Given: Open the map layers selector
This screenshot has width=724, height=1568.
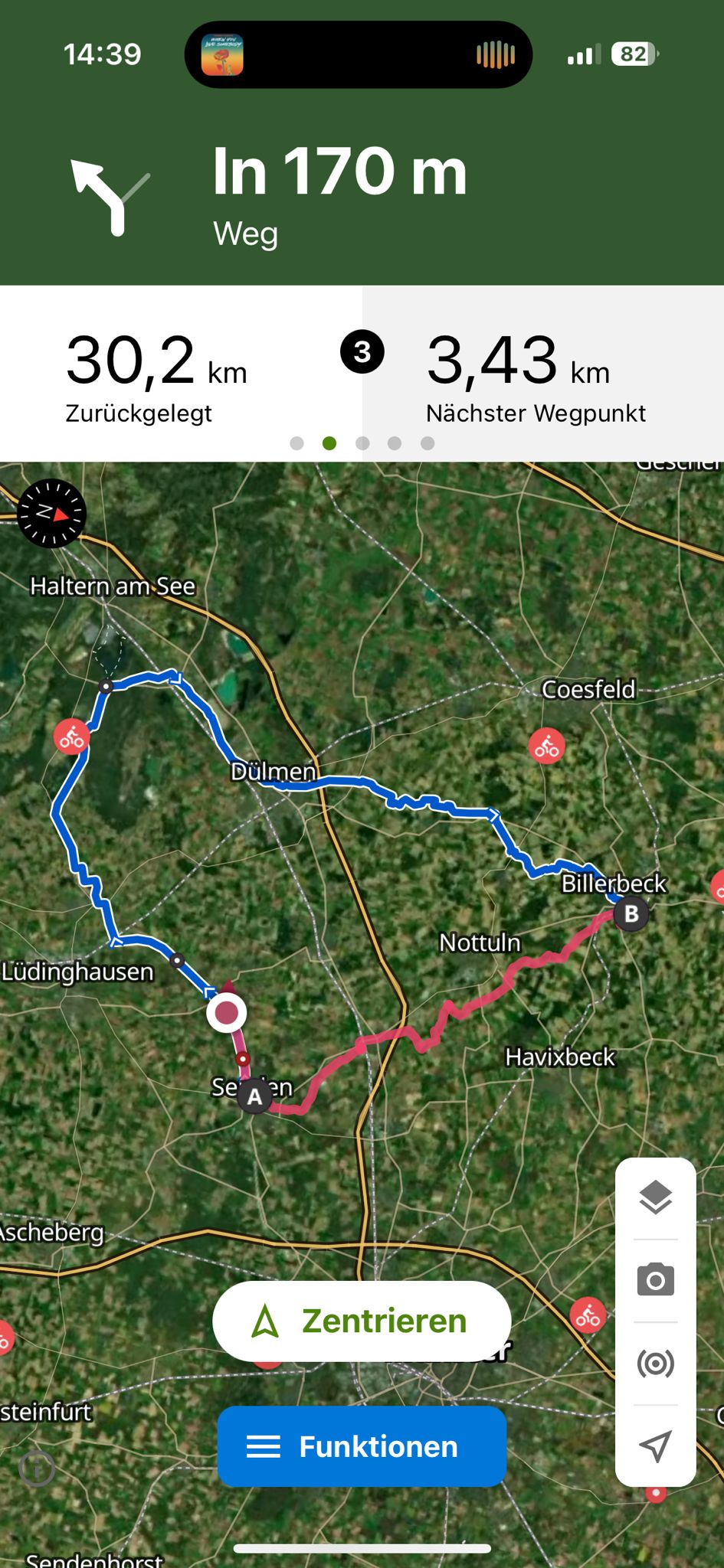Looking at the screenshot, I should [x=655, y=1197].
